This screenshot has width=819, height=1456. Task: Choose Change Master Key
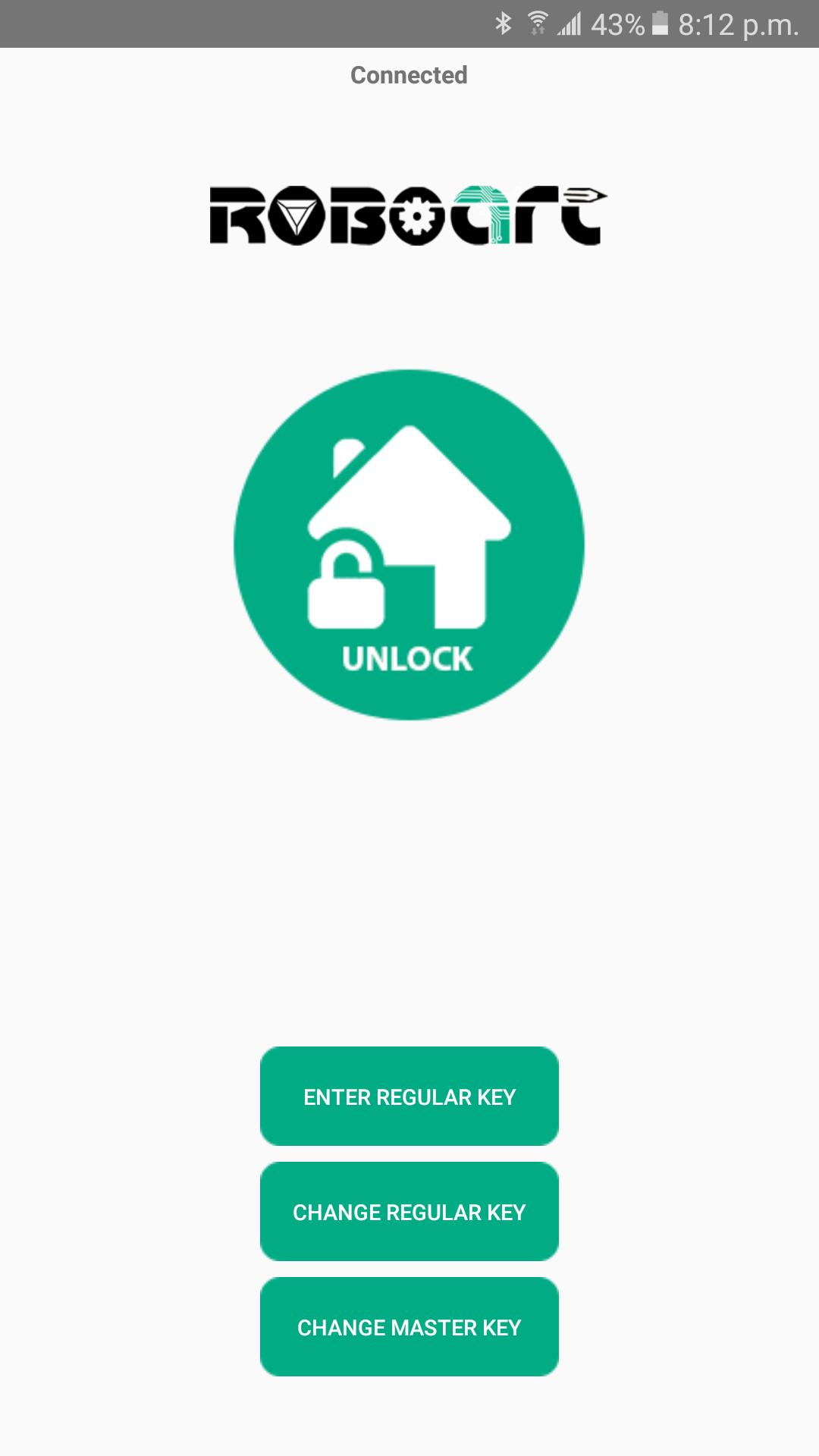[409, 1327]
